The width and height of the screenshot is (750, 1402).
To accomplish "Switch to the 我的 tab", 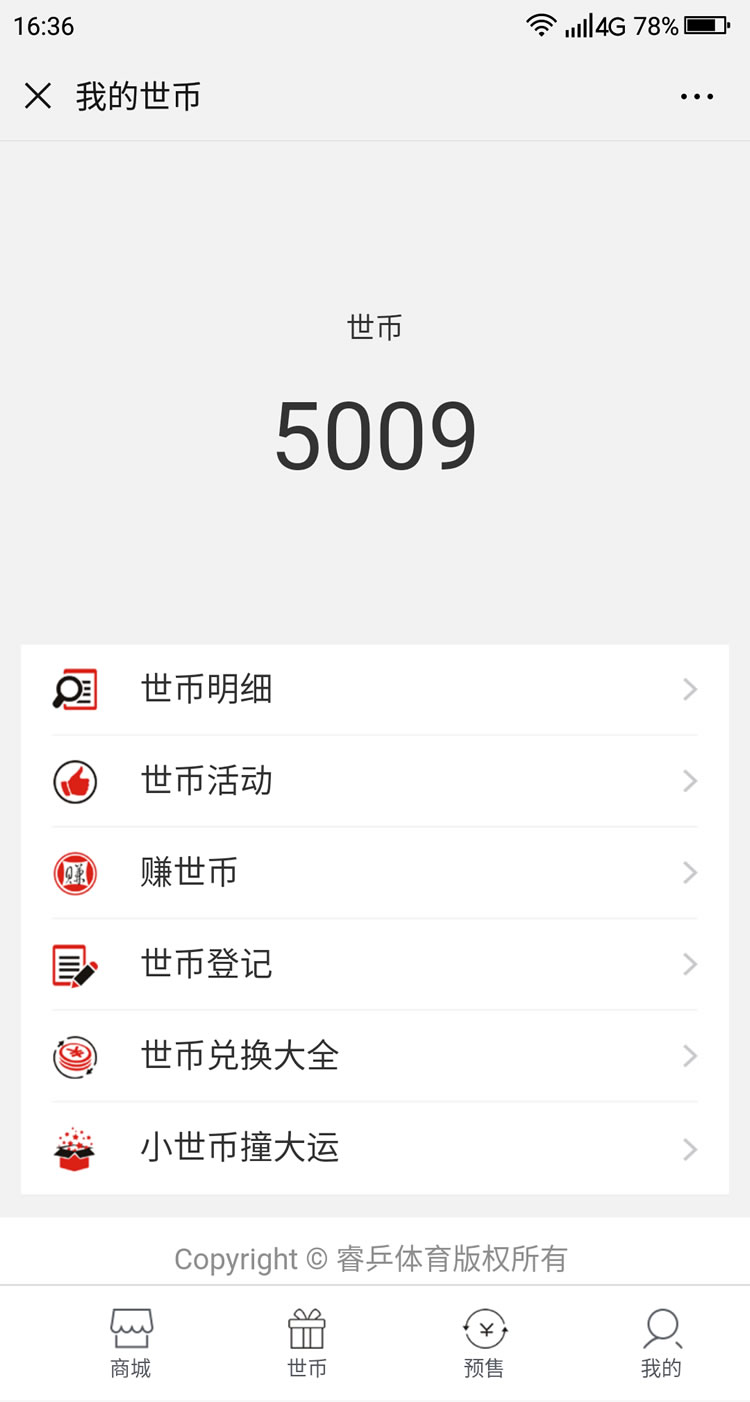I will click(661, 1343).
